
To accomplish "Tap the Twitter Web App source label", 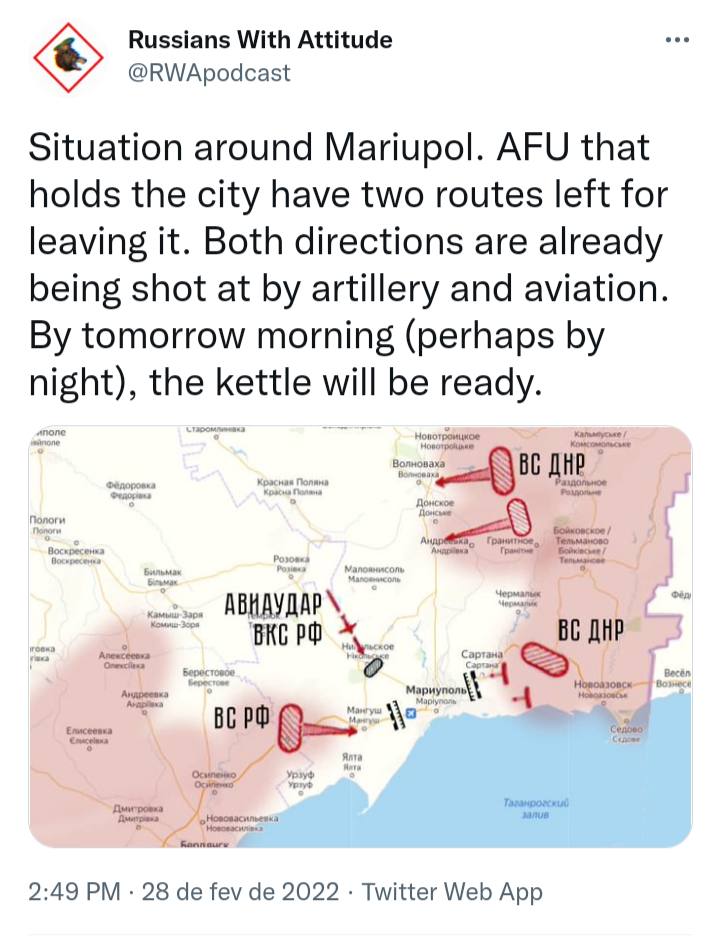I will point(452,892).
